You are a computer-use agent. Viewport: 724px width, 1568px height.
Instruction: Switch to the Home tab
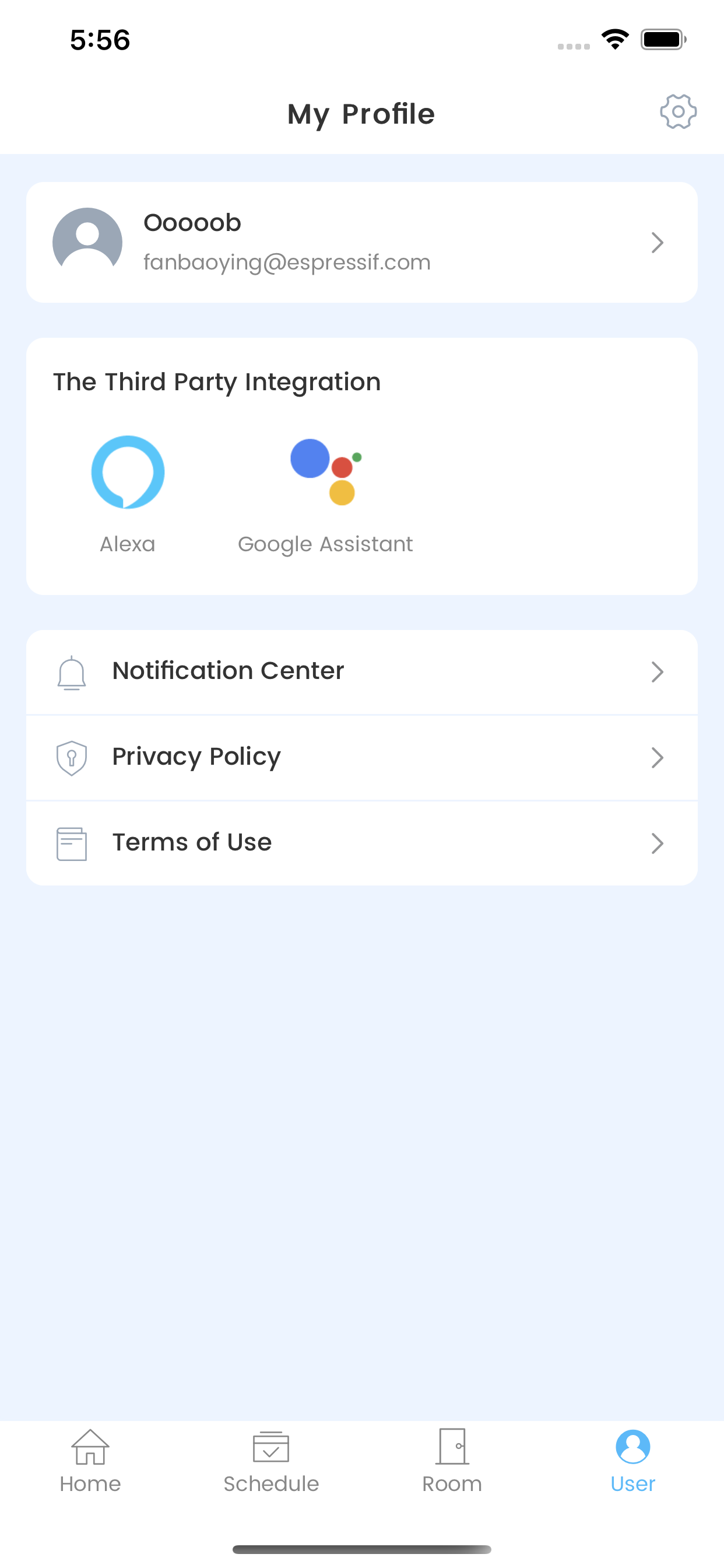(x=90, y=1461)
